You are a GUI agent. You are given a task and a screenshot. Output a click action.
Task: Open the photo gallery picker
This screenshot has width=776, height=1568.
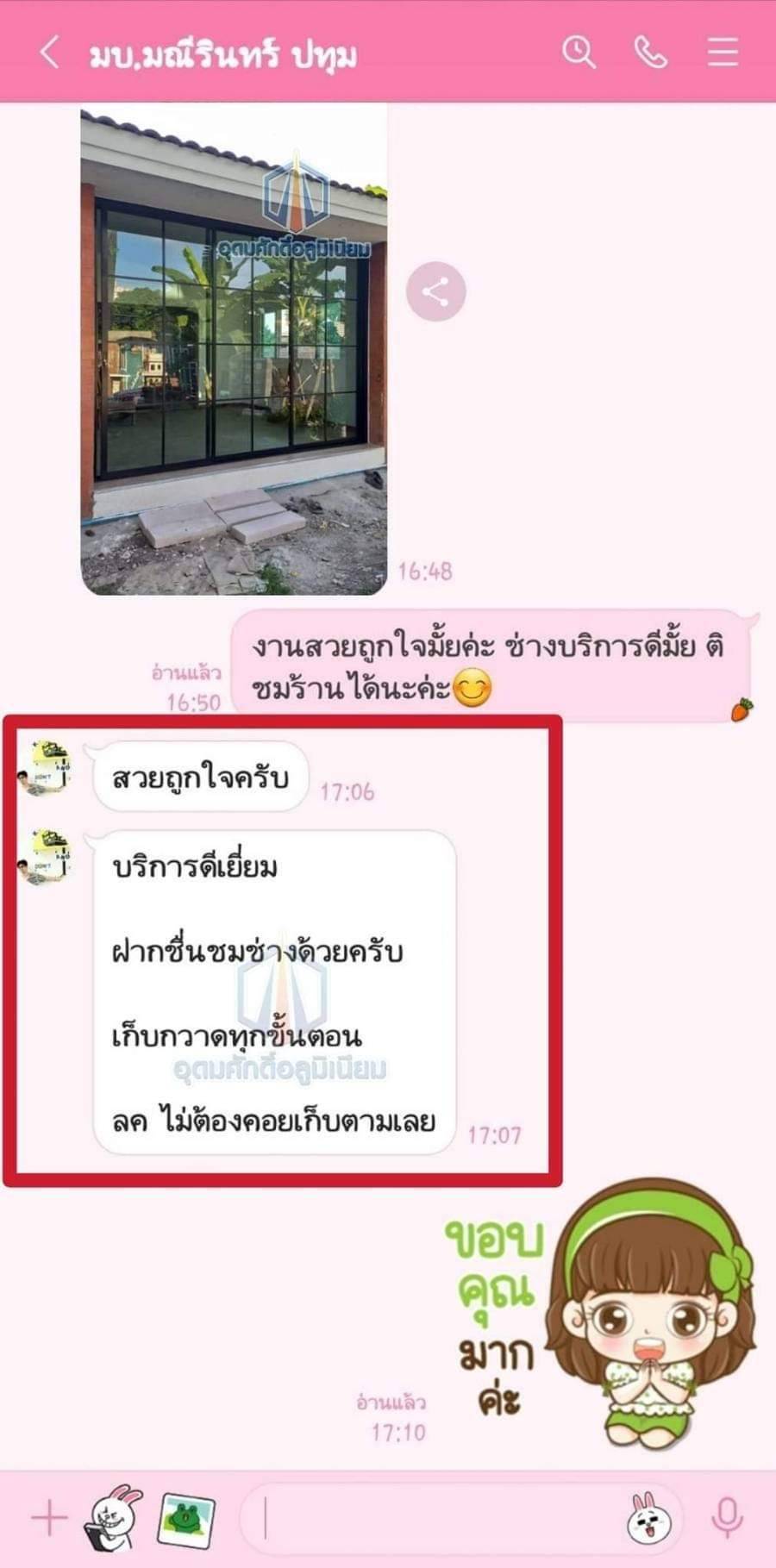(x=185, y=1519)
